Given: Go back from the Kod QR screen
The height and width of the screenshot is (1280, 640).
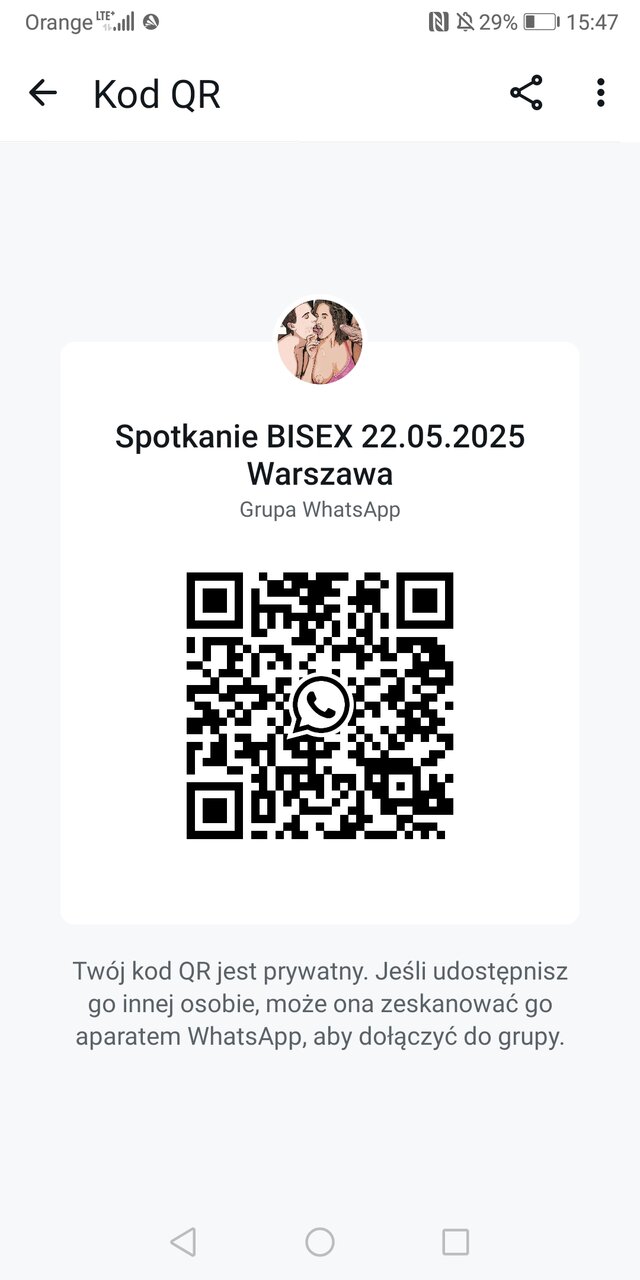Looking at the screenshot, I should pos(43,93).
